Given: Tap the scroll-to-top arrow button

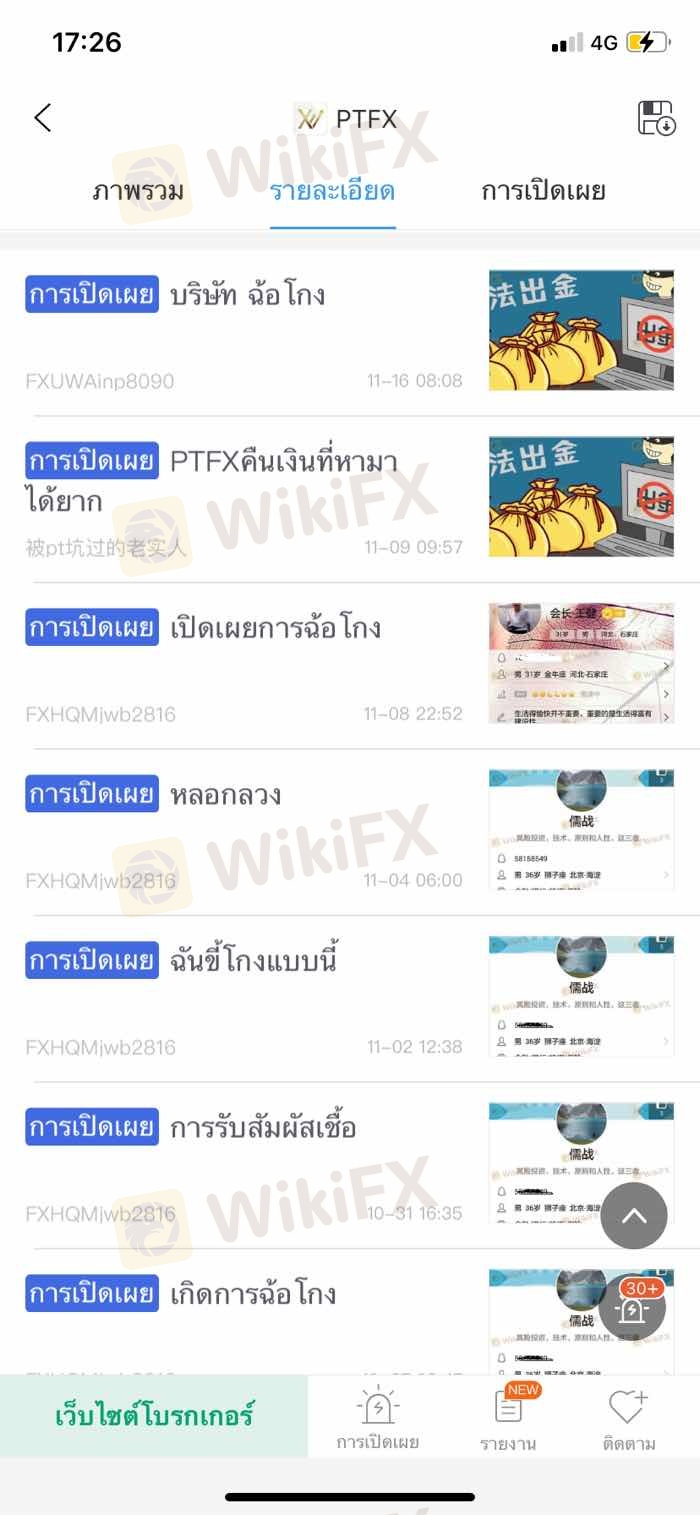Looking at the screenshot, I should (634, 1216).
